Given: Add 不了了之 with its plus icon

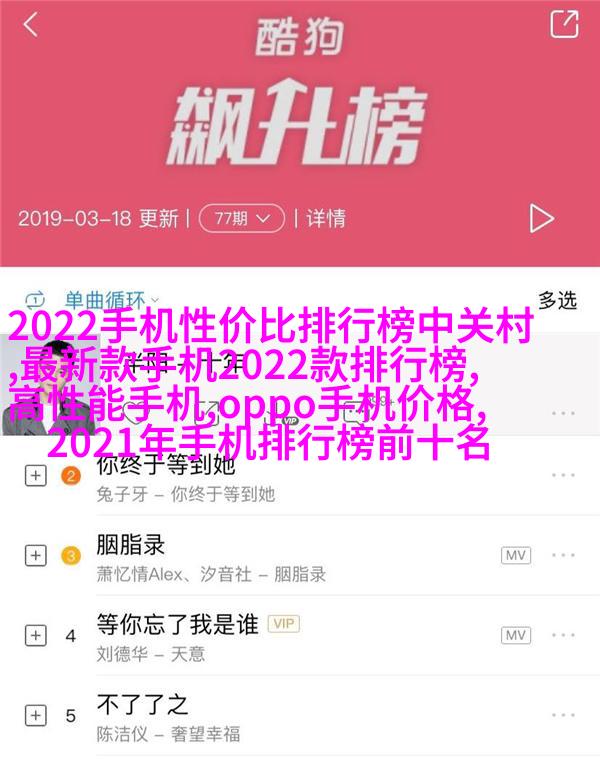Looking at the screenshot, I should pos(36,714).
